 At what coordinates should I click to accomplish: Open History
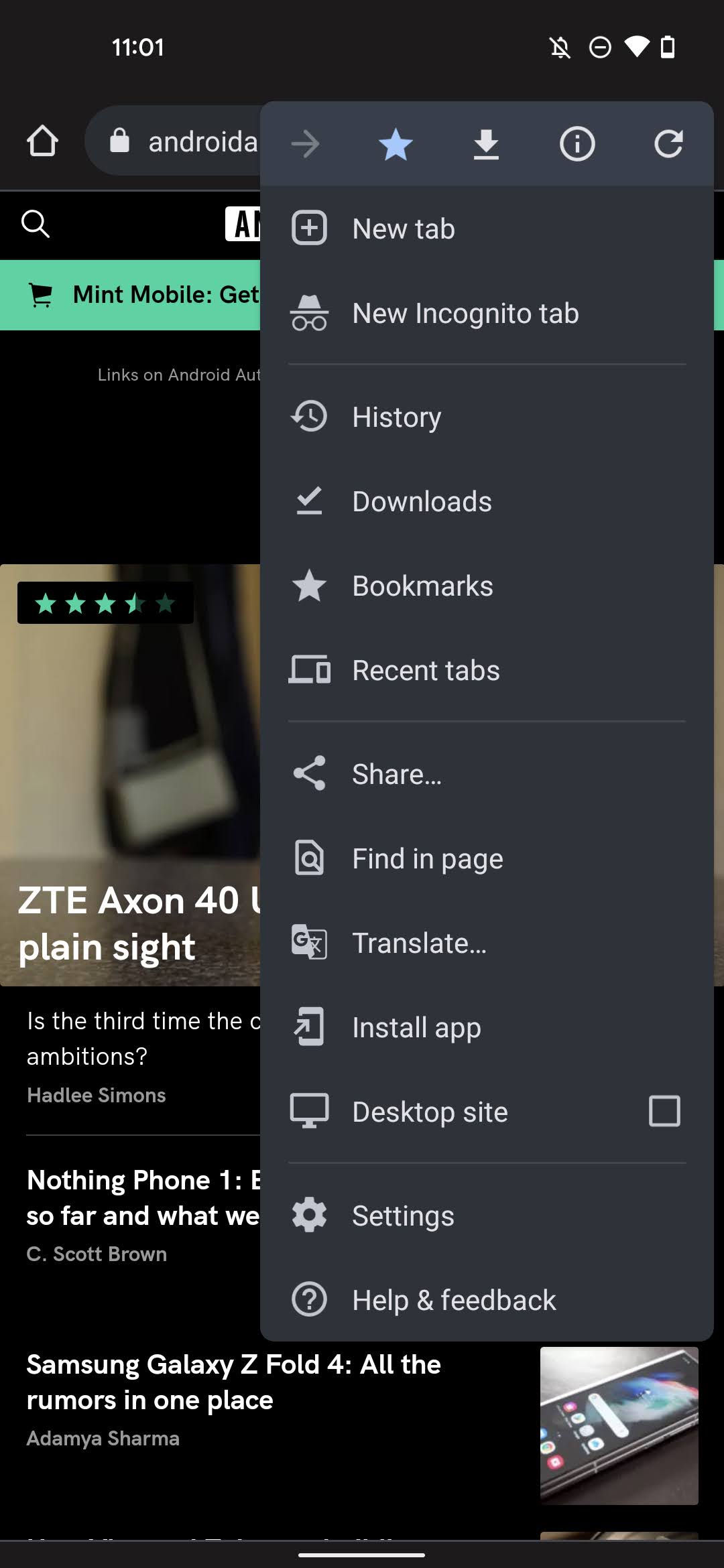coord(487,417)
